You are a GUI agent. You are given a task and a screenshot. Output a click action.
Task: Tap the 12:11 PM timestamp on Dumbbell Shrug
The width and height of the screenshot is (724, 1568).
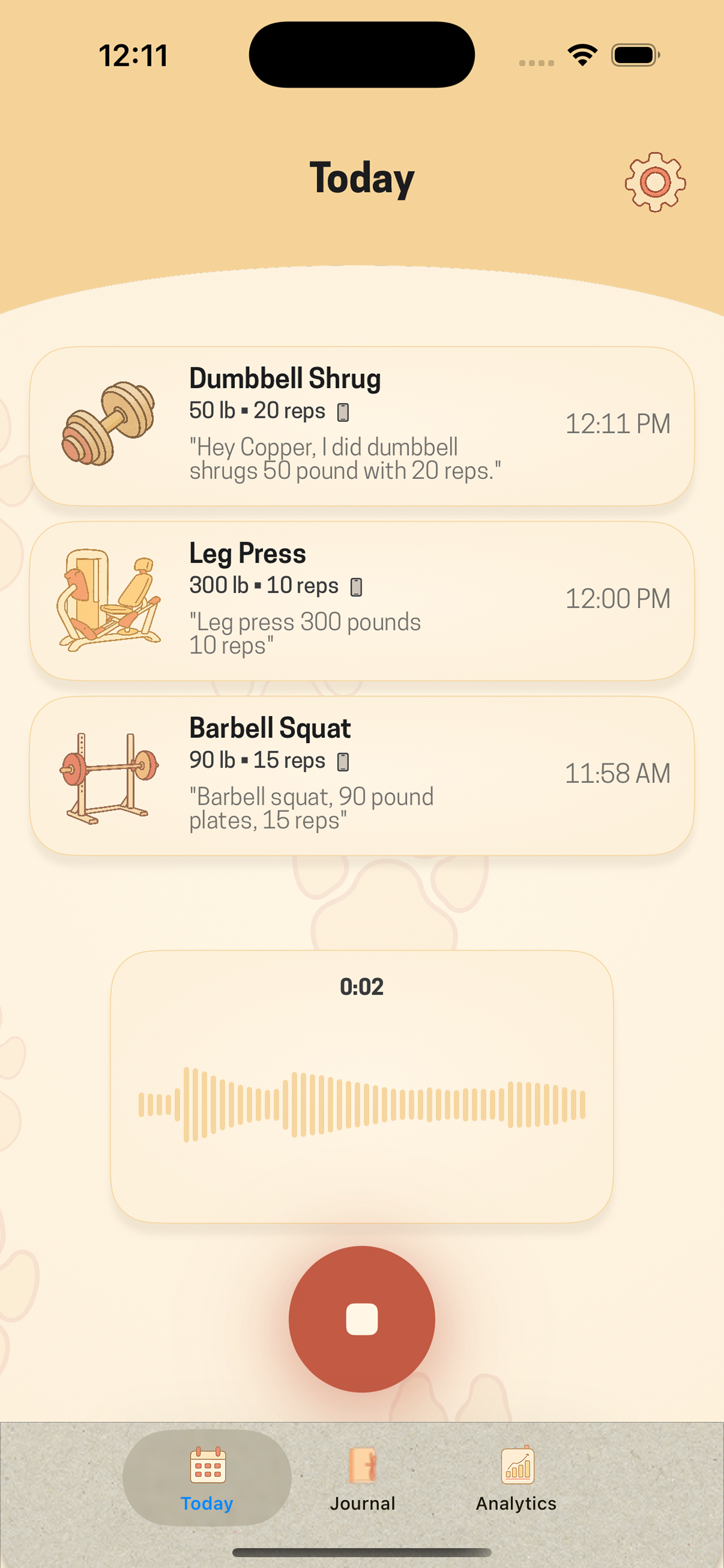coord(618,424)
